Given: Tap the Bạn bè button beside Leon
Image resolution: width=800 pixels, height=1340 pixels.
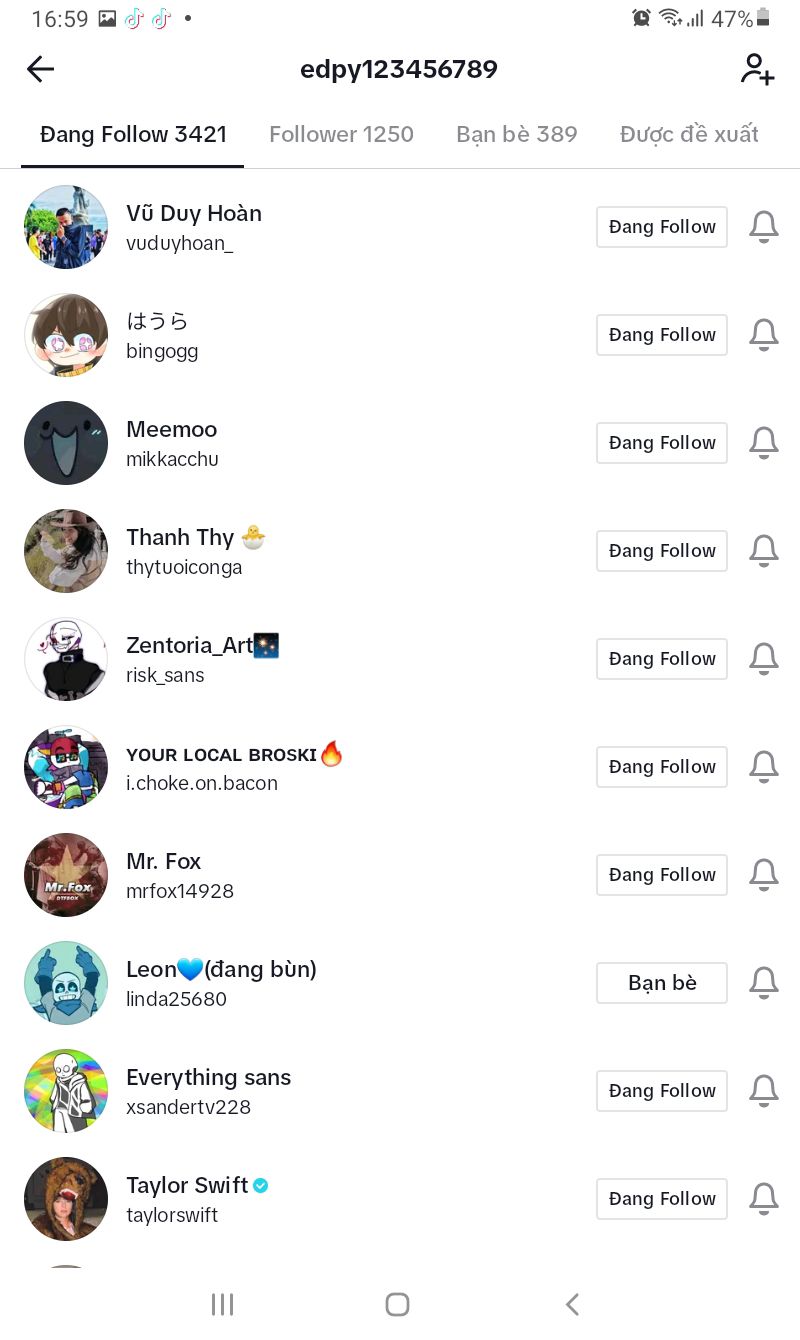Looking at the screenshot, I should pos(662,983).
